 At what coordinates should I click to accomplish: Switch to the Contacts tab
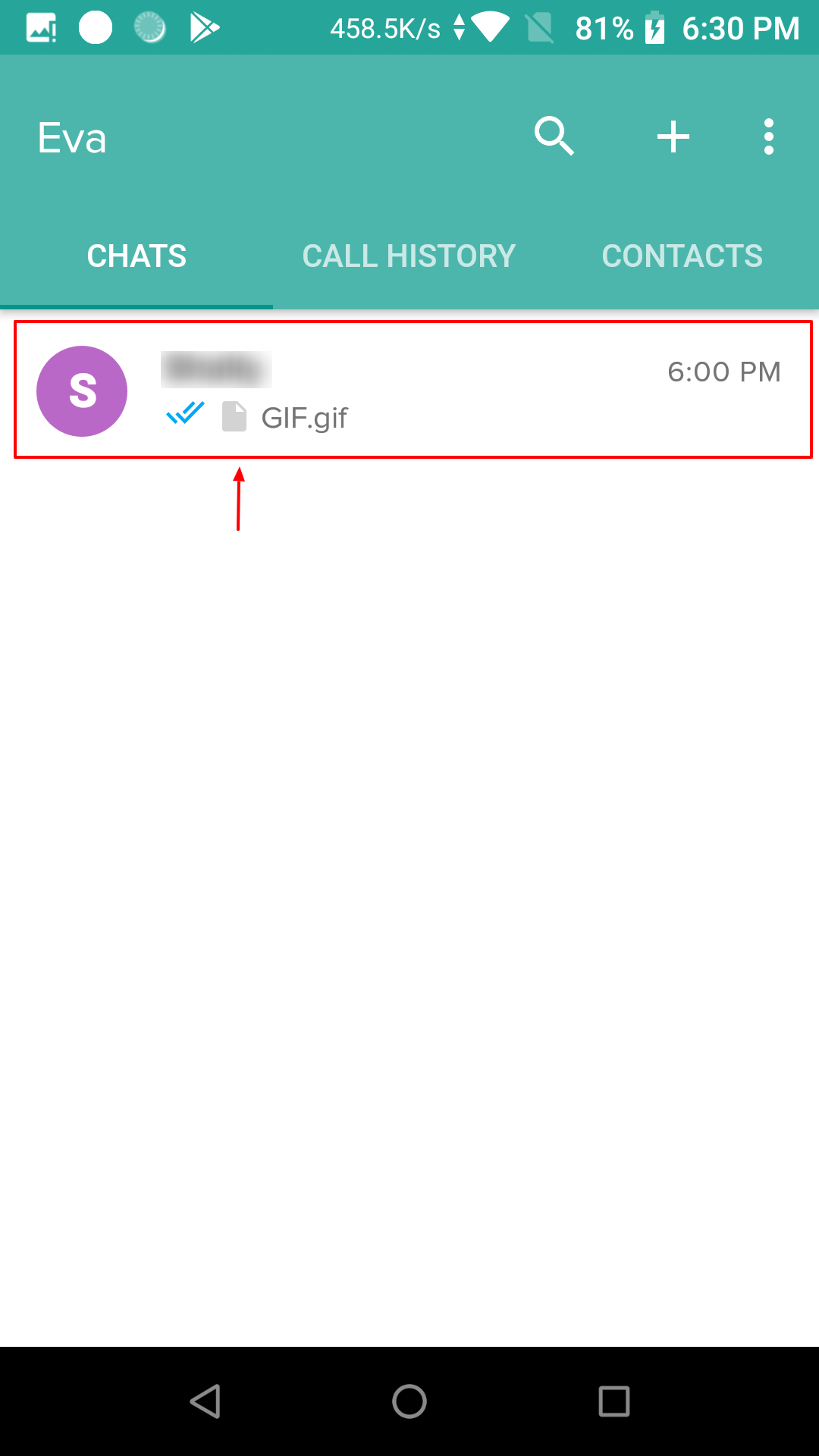[682, 256]
